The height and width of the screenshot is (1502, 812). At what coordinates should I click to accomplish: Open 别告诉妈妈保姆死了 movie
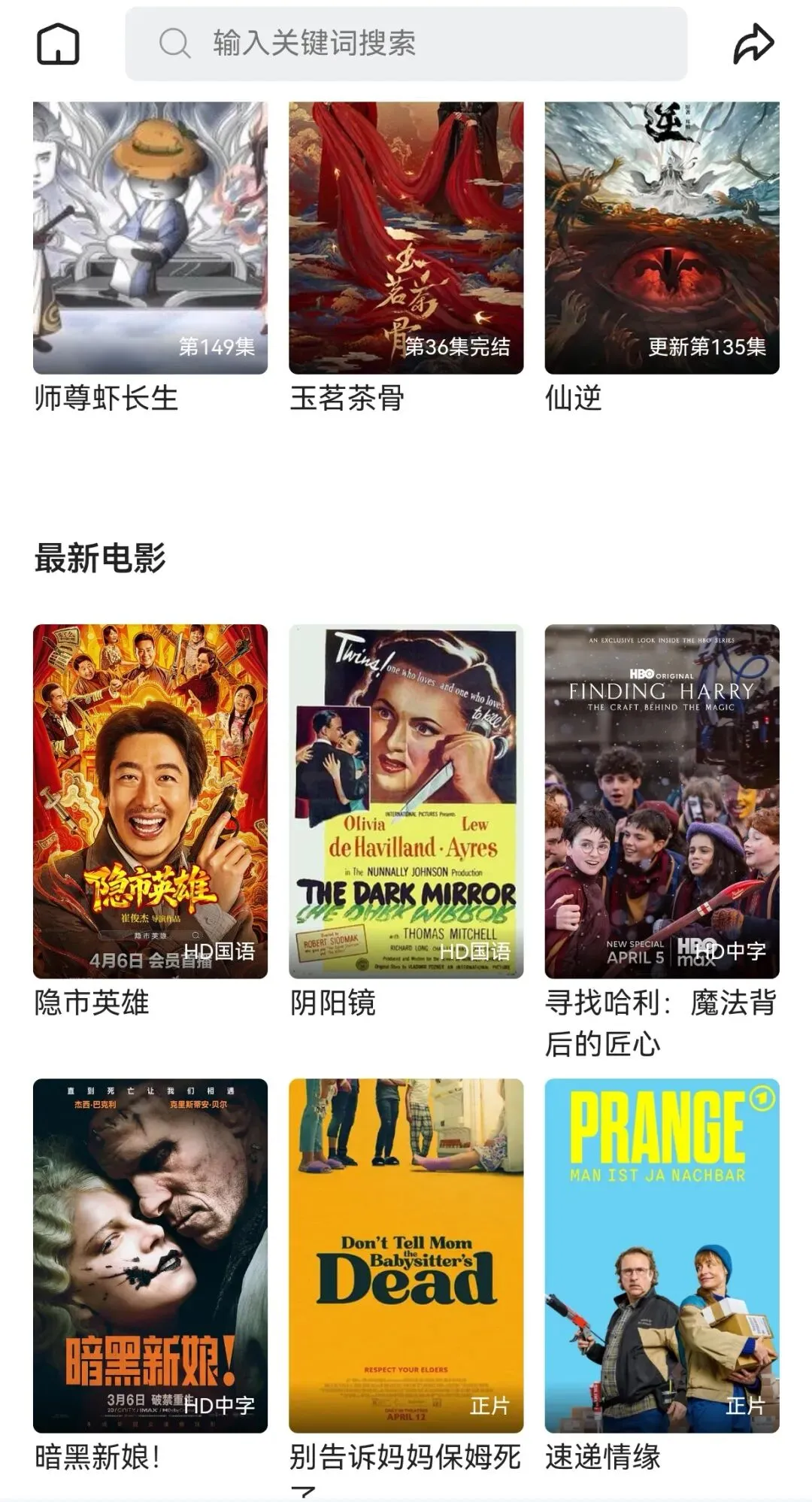[406, 1255]
